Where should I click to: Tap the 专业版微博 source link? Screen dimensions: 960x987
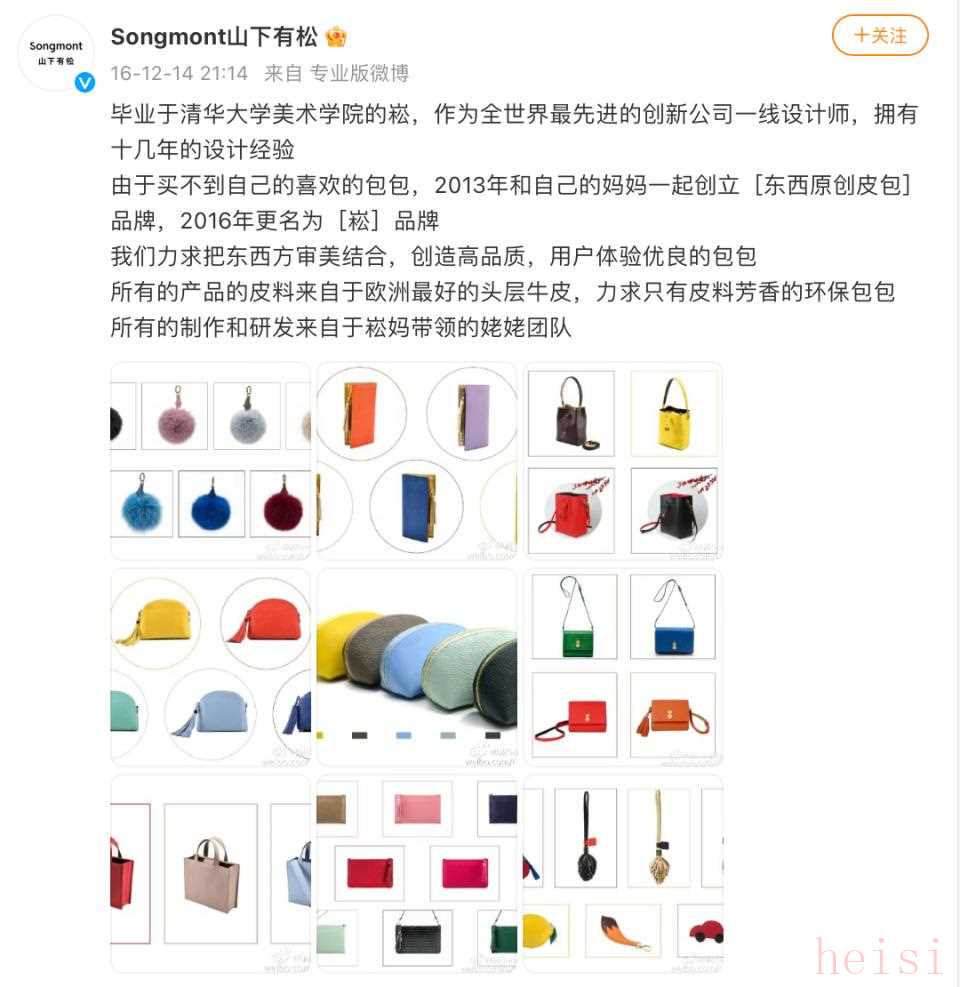click(x=359, y=73)
